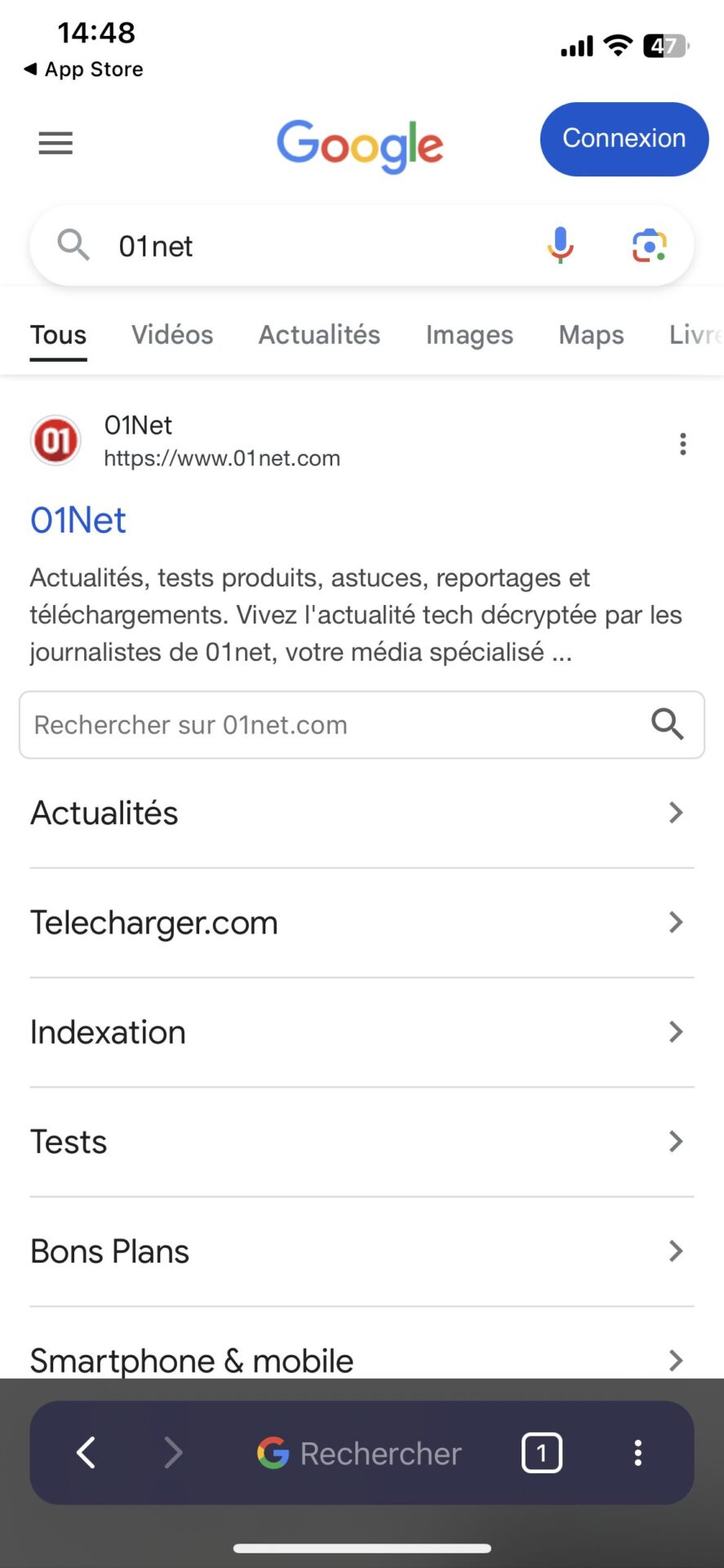This screenshot has width=724, height=1568.
Task: Open the tab switcher showing 1 tab
Action: pyautogui.click(x=541, y=1453)
